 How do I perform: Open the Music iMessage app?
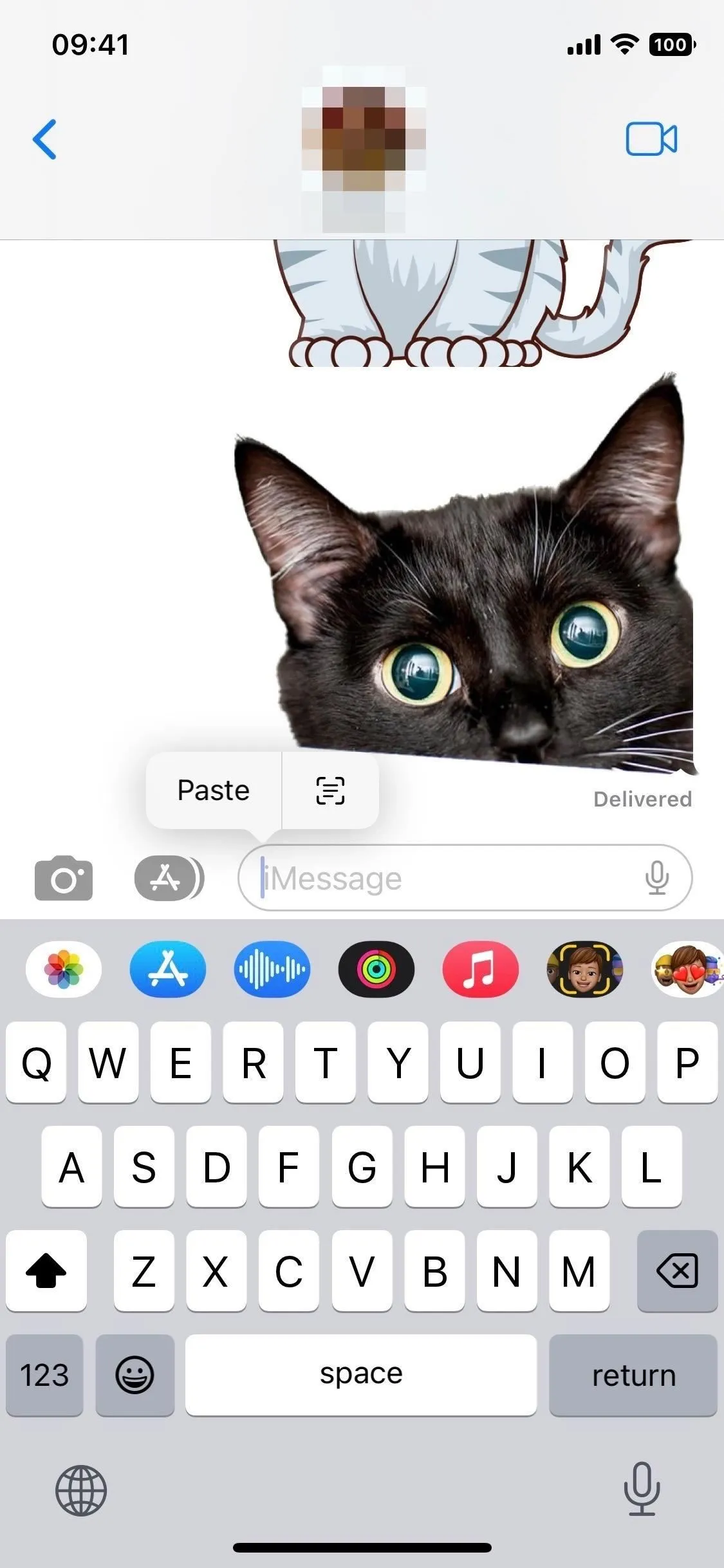[x=481, y=969]
